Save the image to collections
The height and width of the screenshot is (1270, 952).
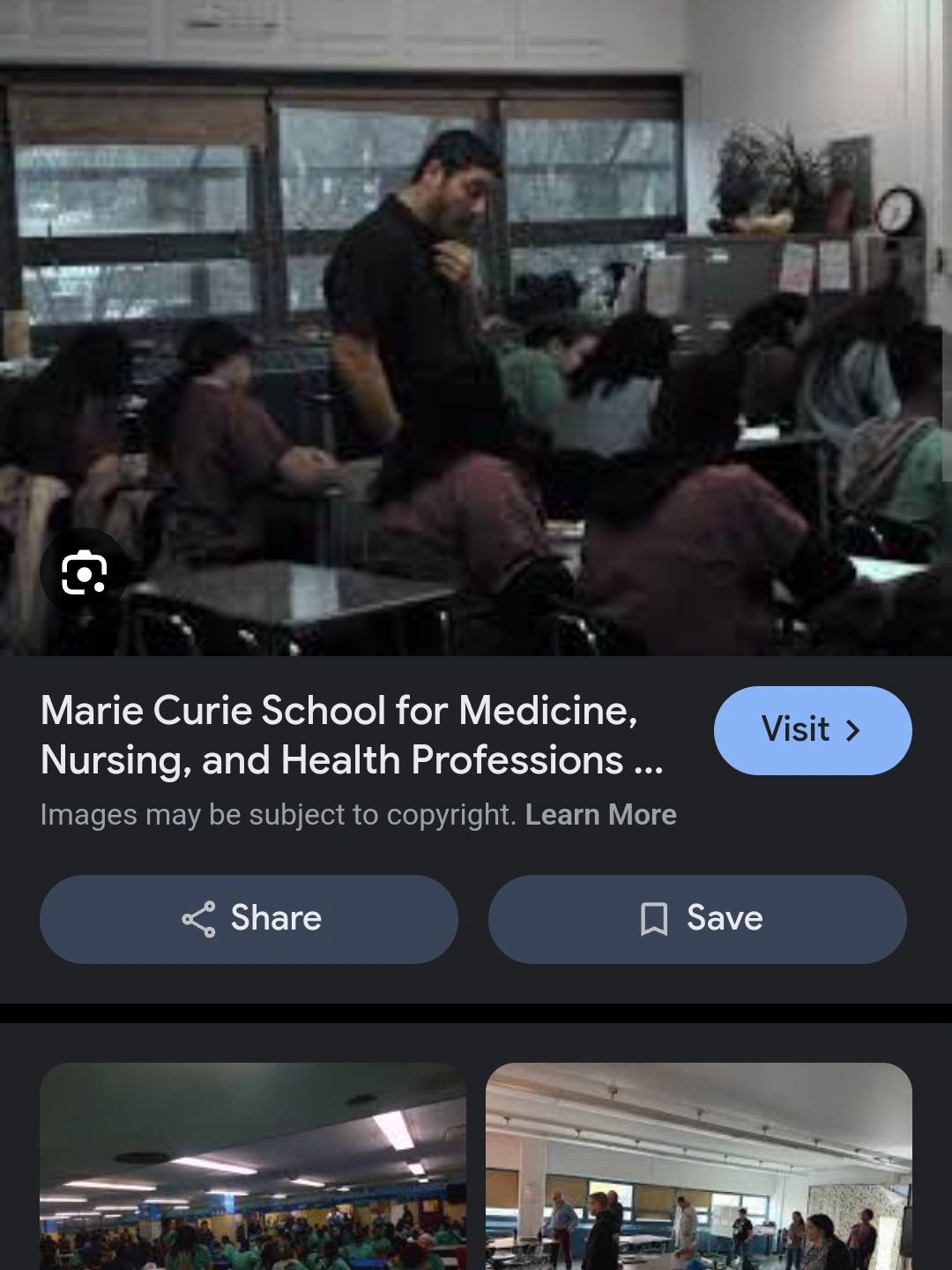tap(697, 919)
